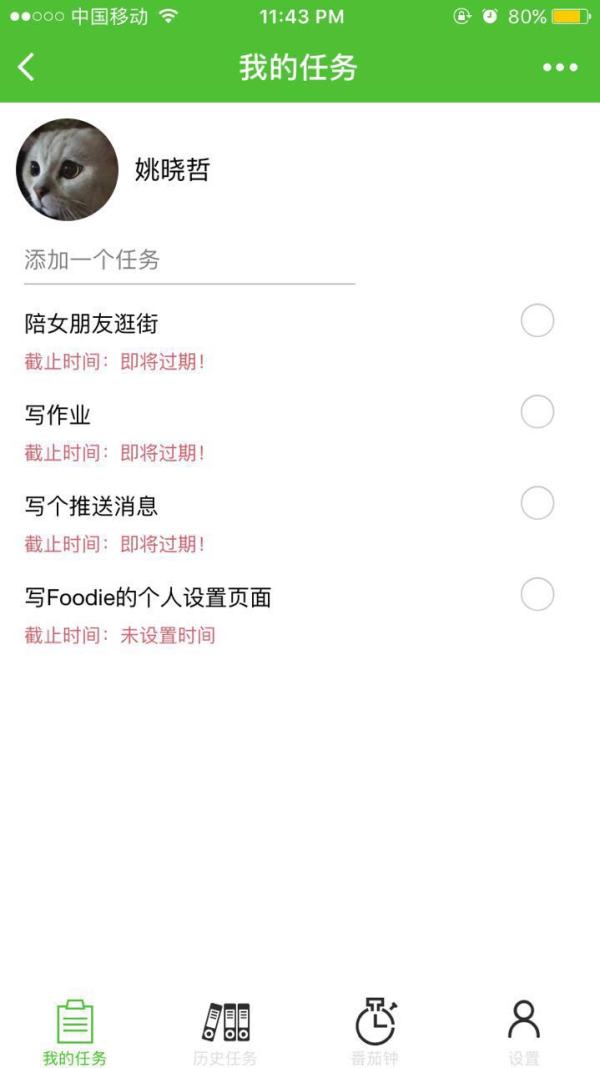This screenshot has height=1068, width=600.
Task: Go to the 设置 tab
Action: (x=523, y=1032)
